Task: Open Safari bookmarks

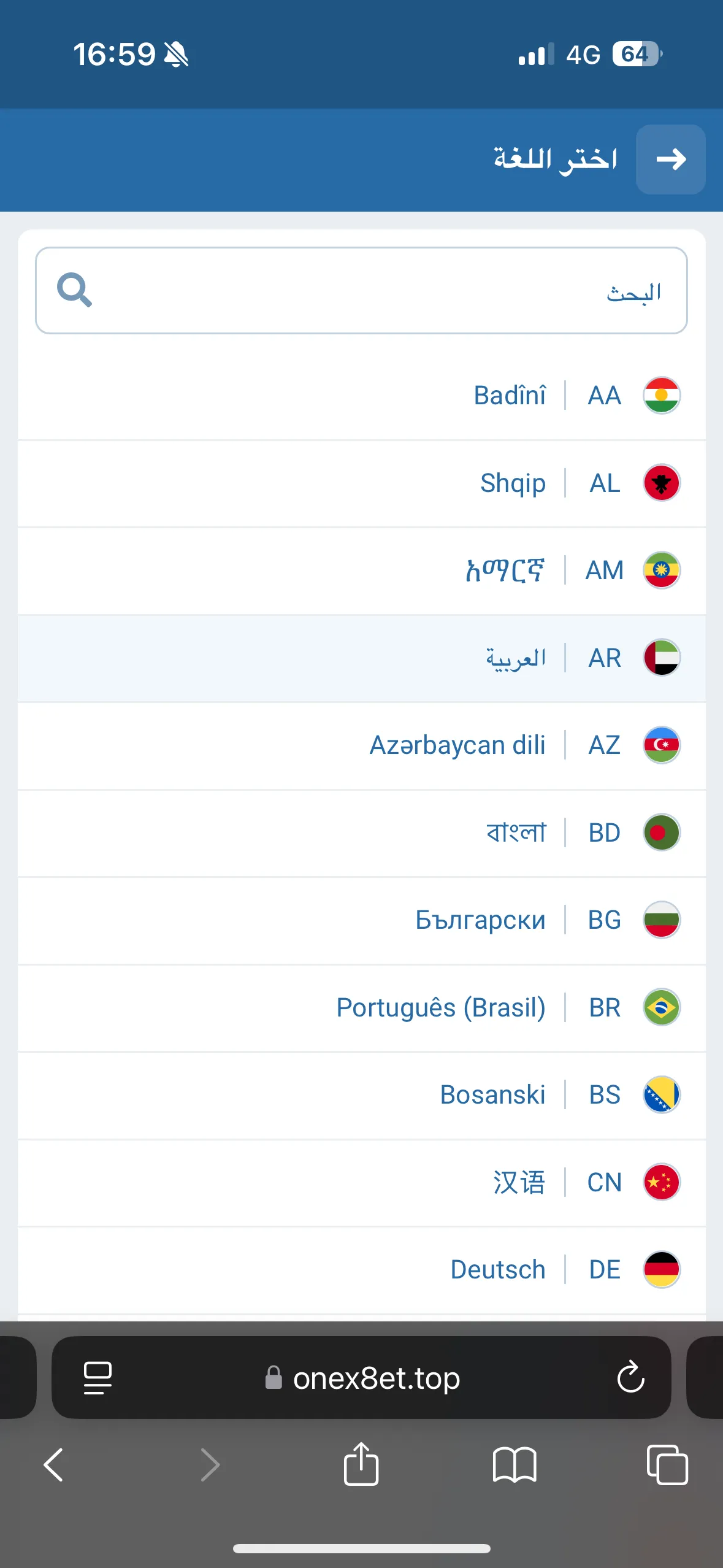Action: [515, 1465]
